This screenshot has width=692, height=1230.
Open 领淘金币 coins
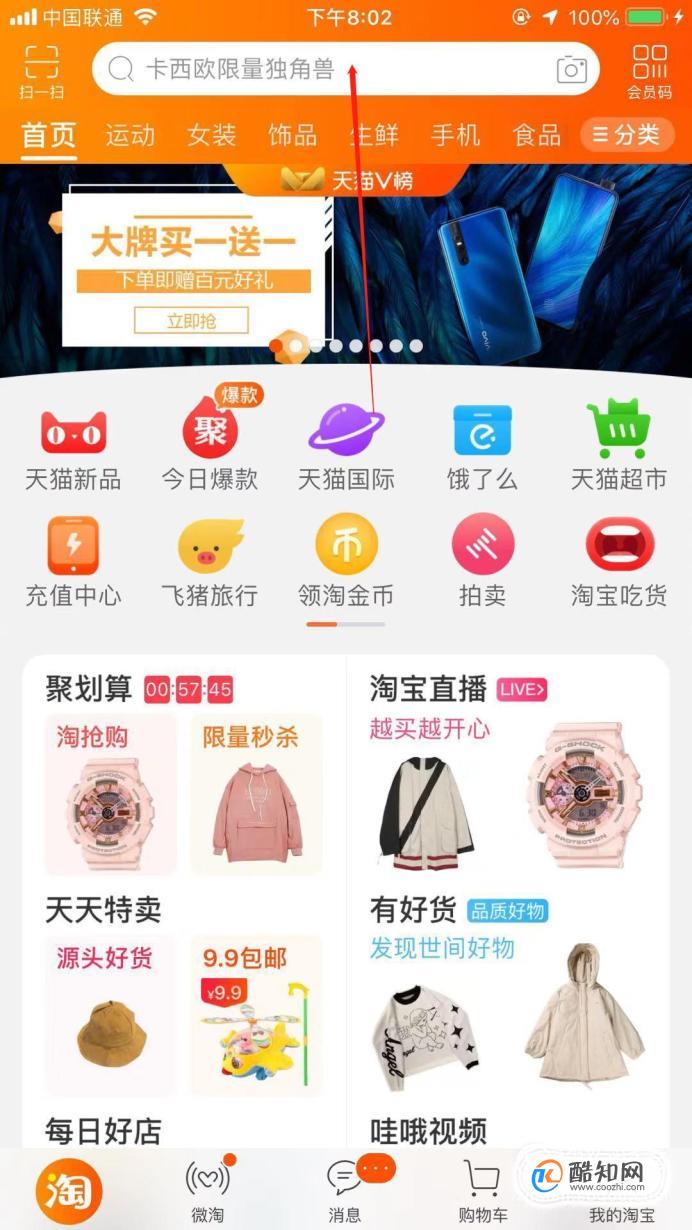pyautogui.click(x=346, y=562)
